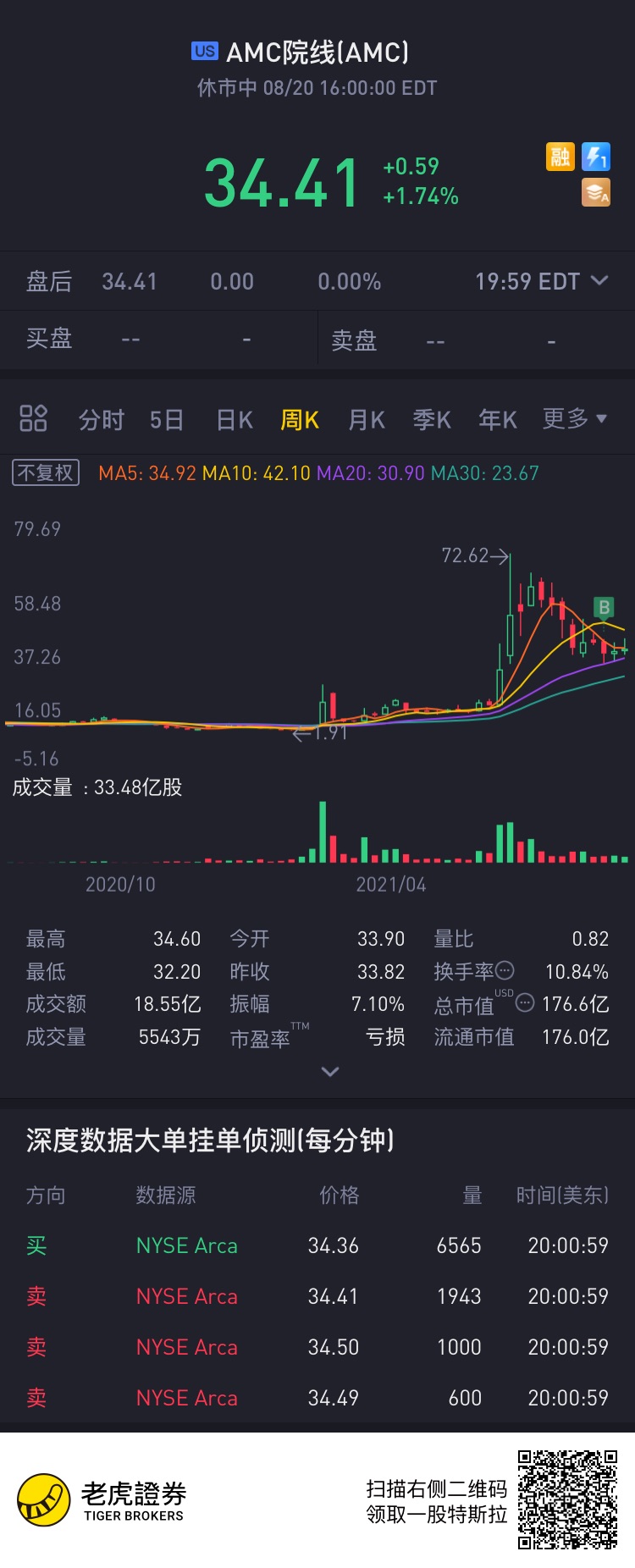The width and height of the screenshot is (635, 1568).
Task: Tap the orange stacked-layers badge
Action: [x=596, y=193]
